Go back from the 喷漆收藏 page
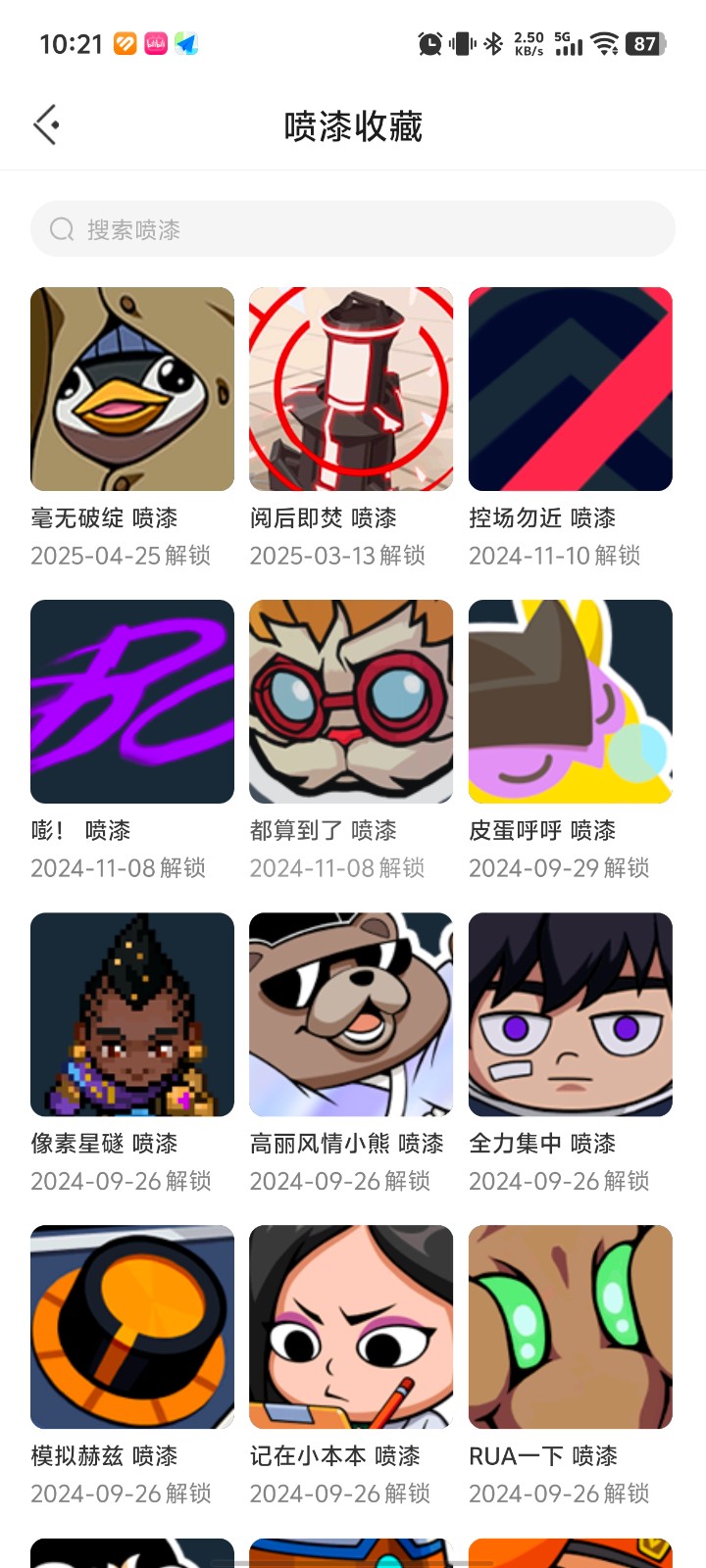Screen dimensions: 706x1568 coord(46,125)
